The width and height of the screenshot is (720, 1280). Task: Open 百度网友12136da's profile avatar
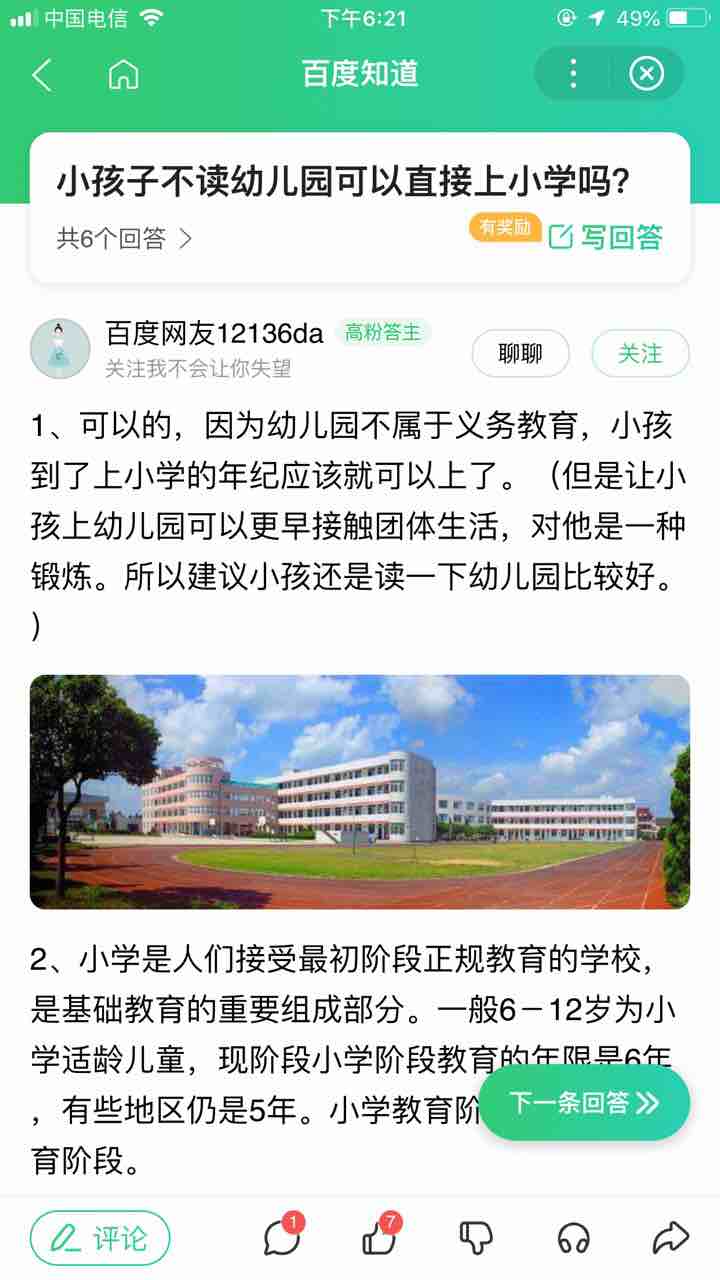60,349
